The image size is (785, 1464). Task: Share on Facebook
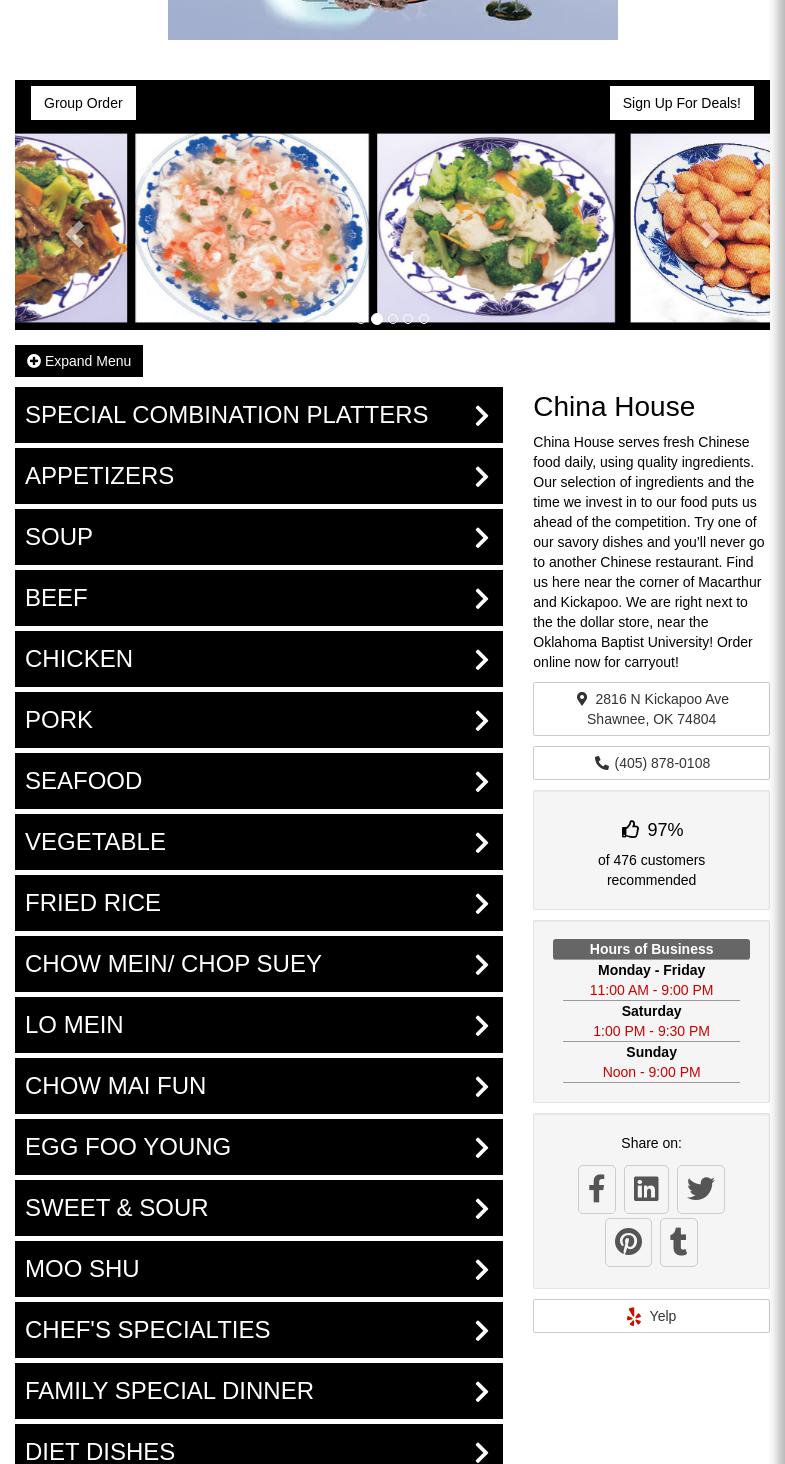tap(597, 1189)
